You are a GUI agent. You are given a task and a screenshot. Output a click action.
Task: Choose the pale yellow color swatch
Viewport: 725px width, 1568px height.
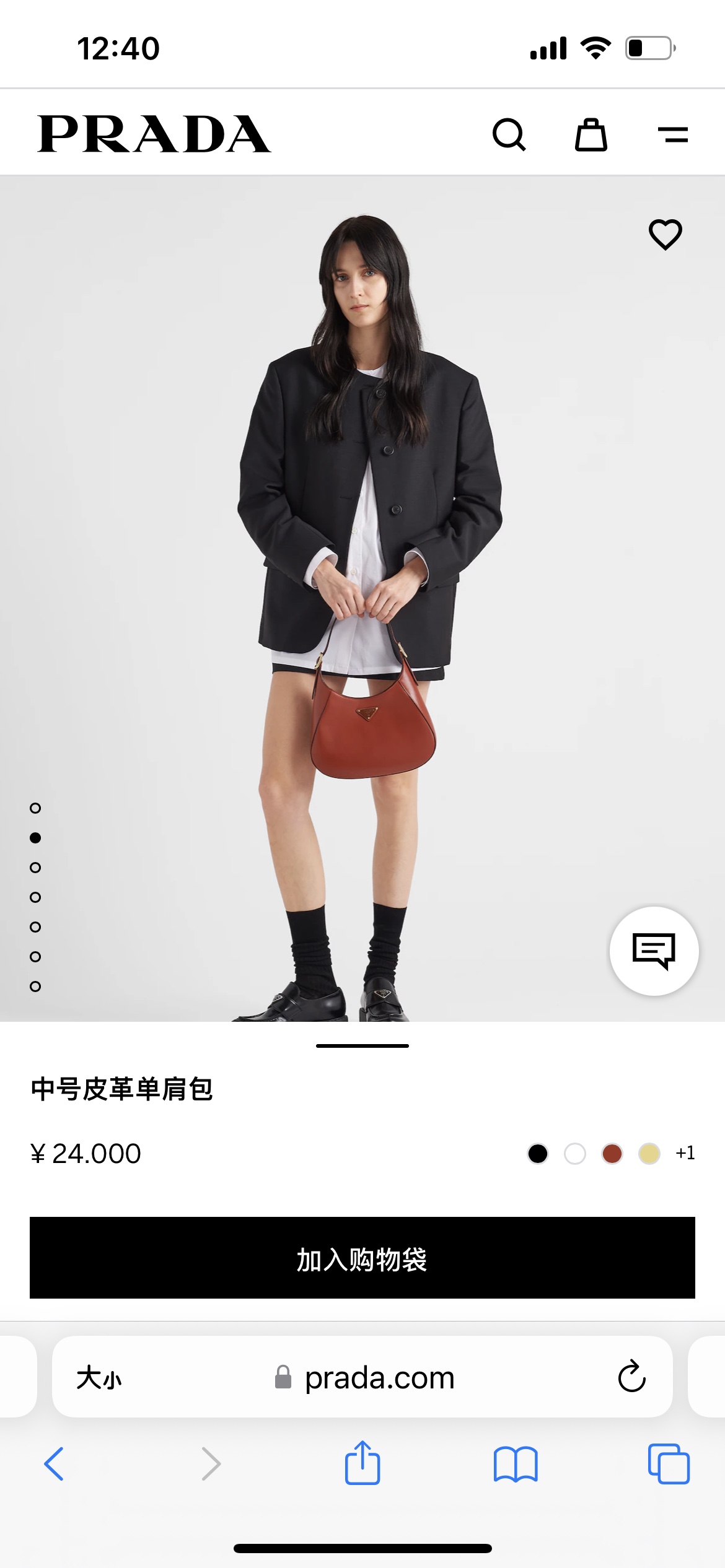[x=649, y=1153]
